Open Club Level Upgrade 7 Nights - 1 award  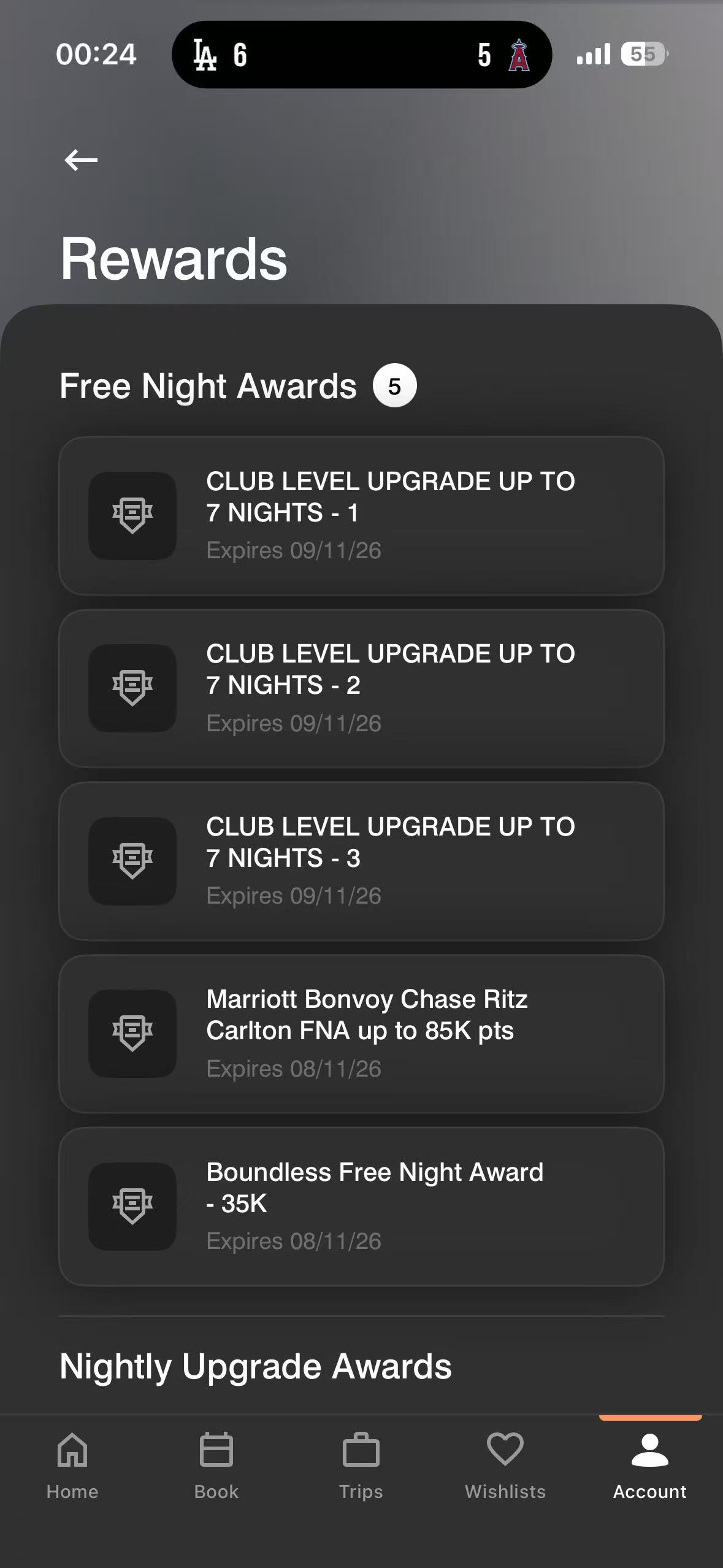tap(361, 515)
